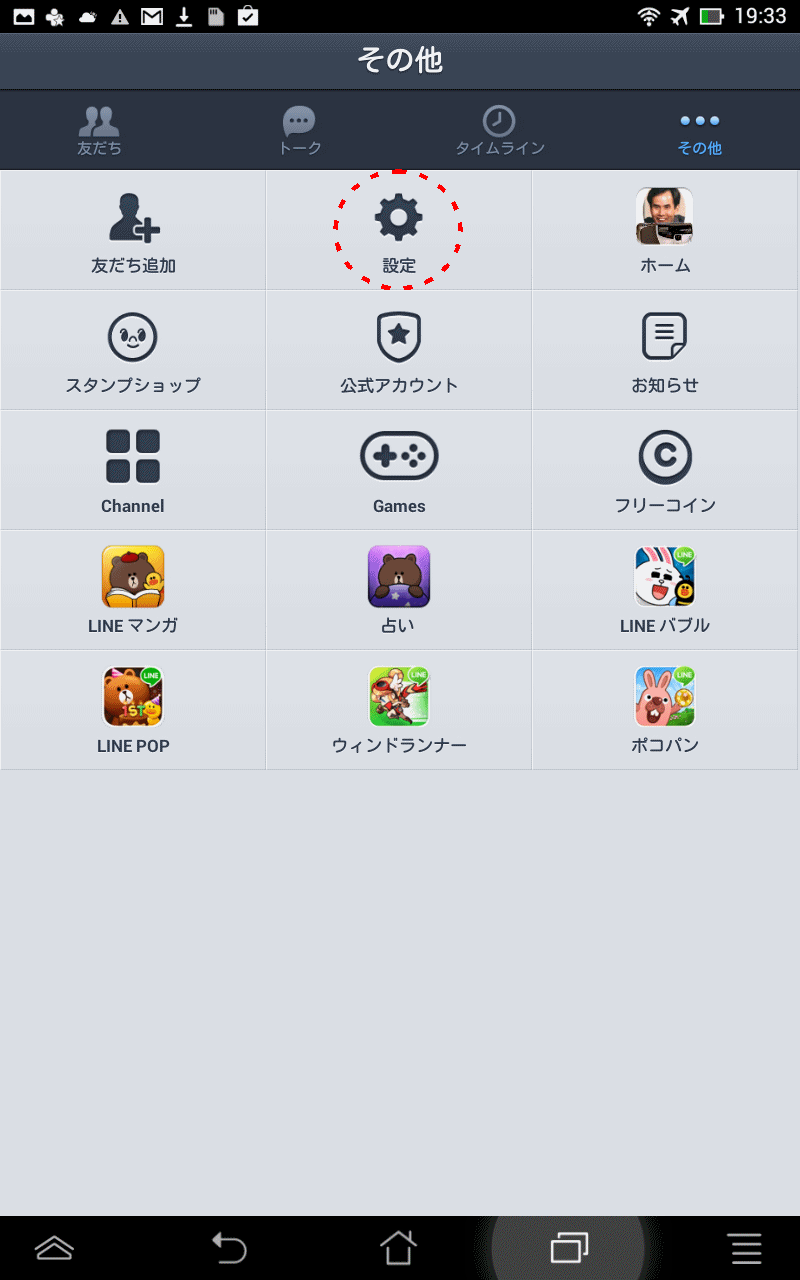Open the 占い app tile
Viewport: 800px width, 1280px height.
399,591
